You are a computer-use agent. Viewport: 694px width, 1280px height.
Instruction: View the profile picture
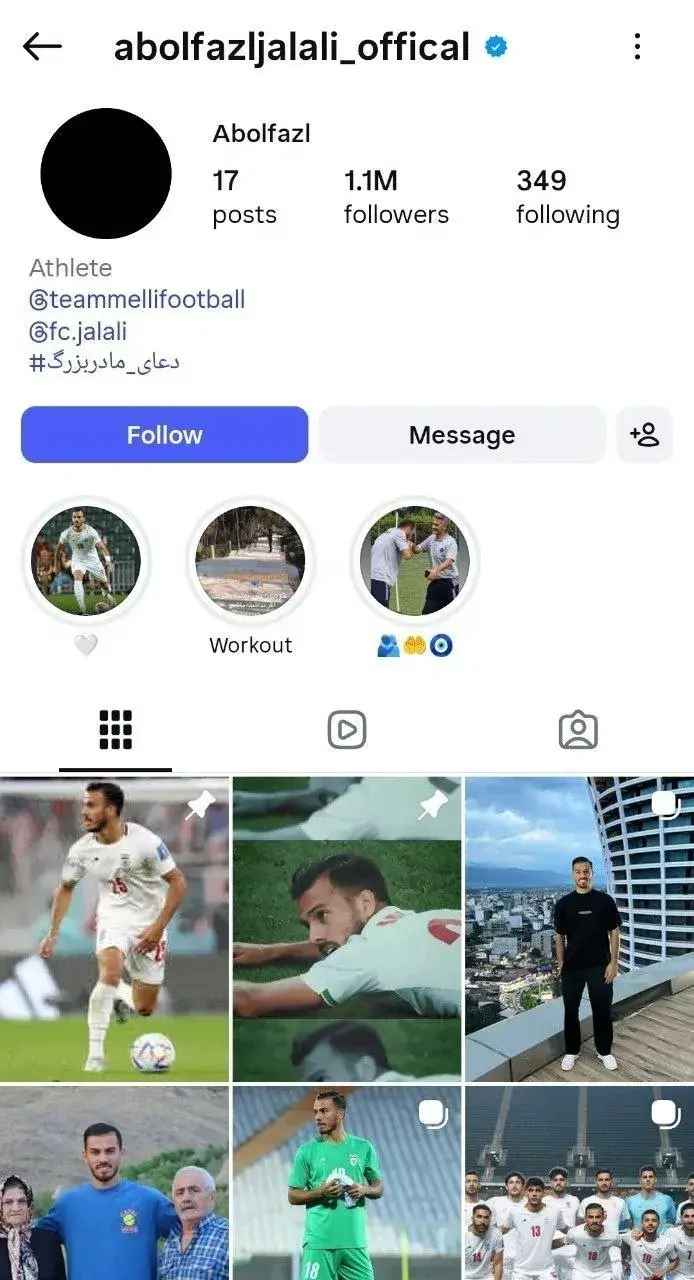(106, 173)
